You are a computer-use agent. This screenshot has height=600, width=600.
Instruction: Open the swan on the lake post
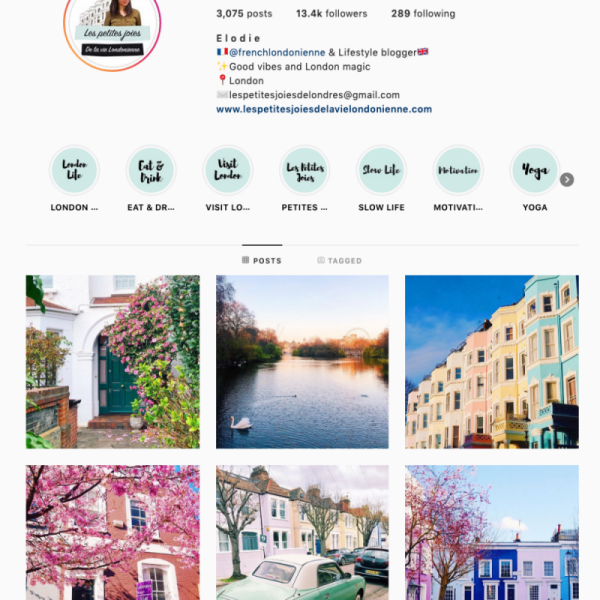point(302,362)
